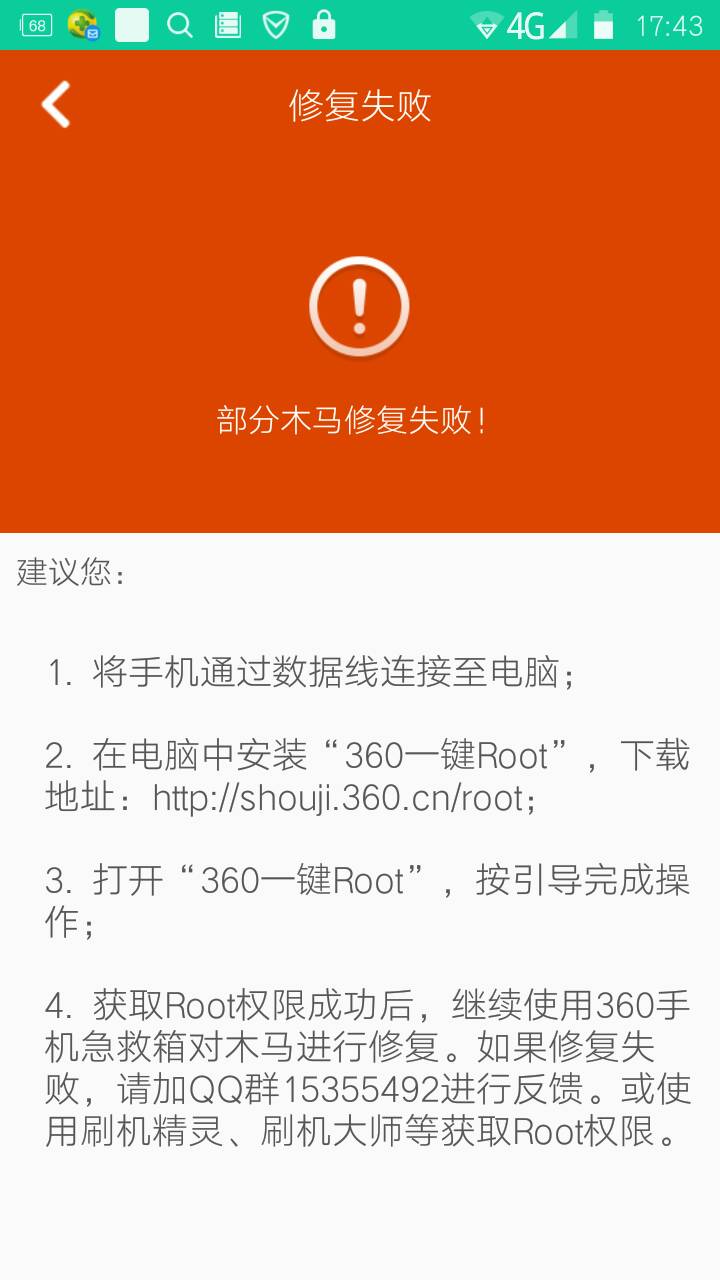Screen dimensions: 720x1280
Task: Go back from the 修复失败 screen
Action: 56,105
